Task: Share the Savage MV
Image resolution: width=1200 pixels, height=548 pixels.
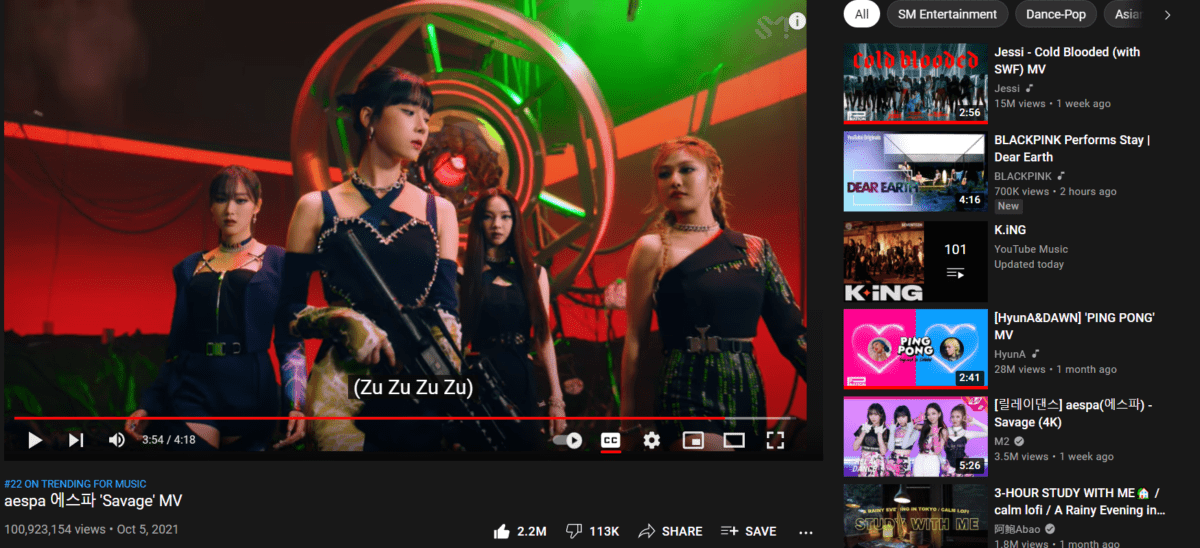Action: click(670, 531)
